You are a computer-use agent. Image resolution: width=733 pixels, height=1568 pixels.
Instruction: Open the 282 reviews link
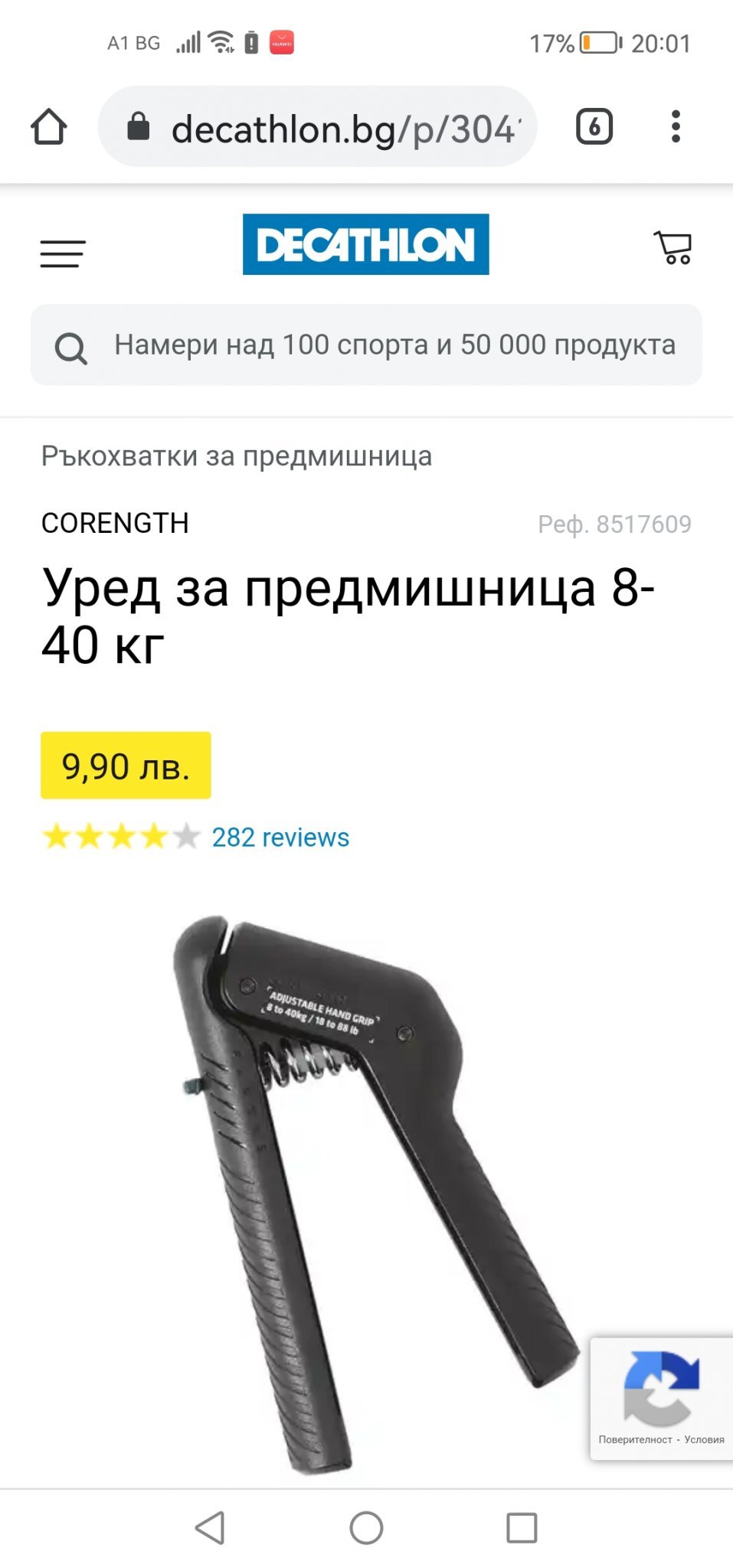pos(280,837)
